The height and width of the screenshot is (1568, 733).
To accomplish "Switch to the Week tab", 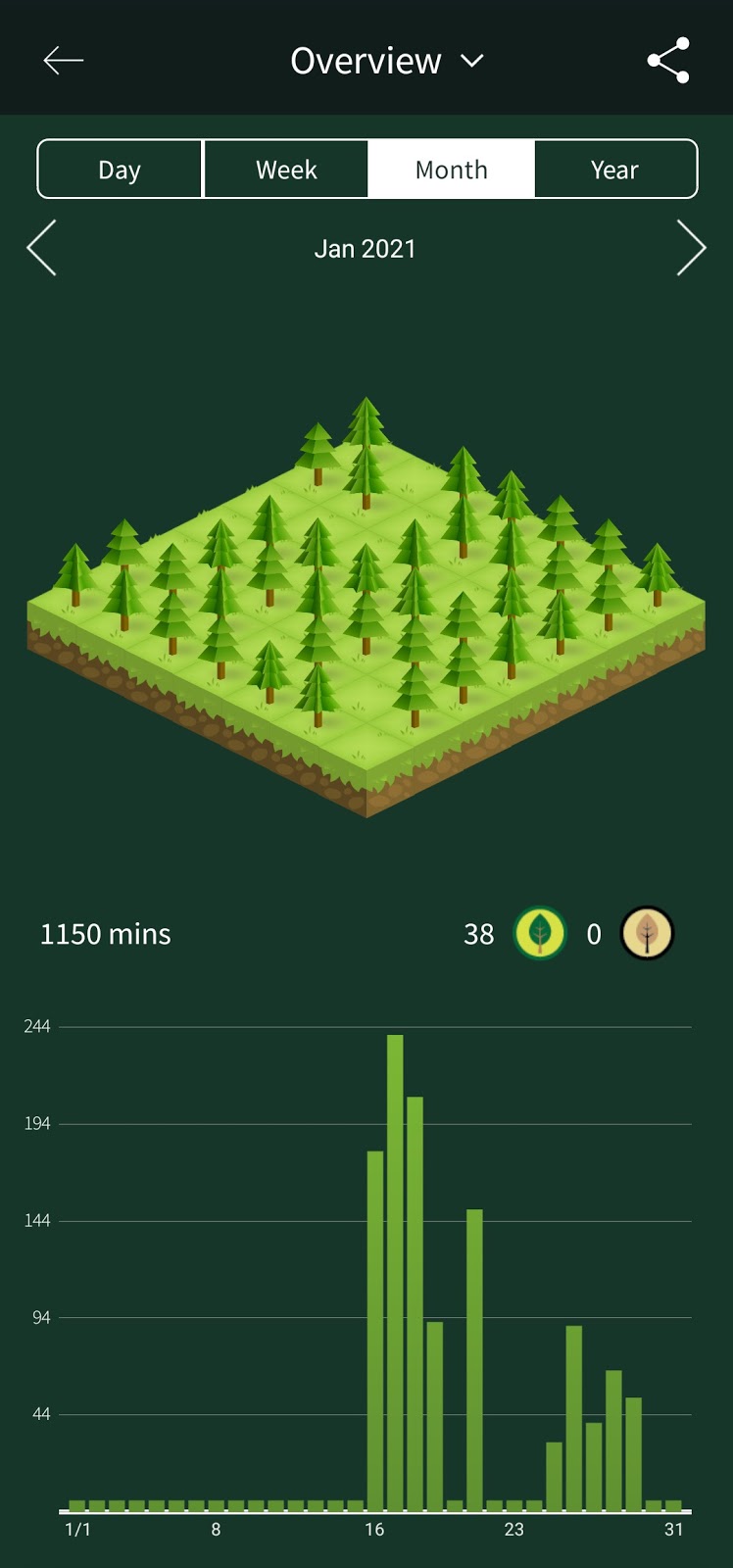I will point(286,170).
